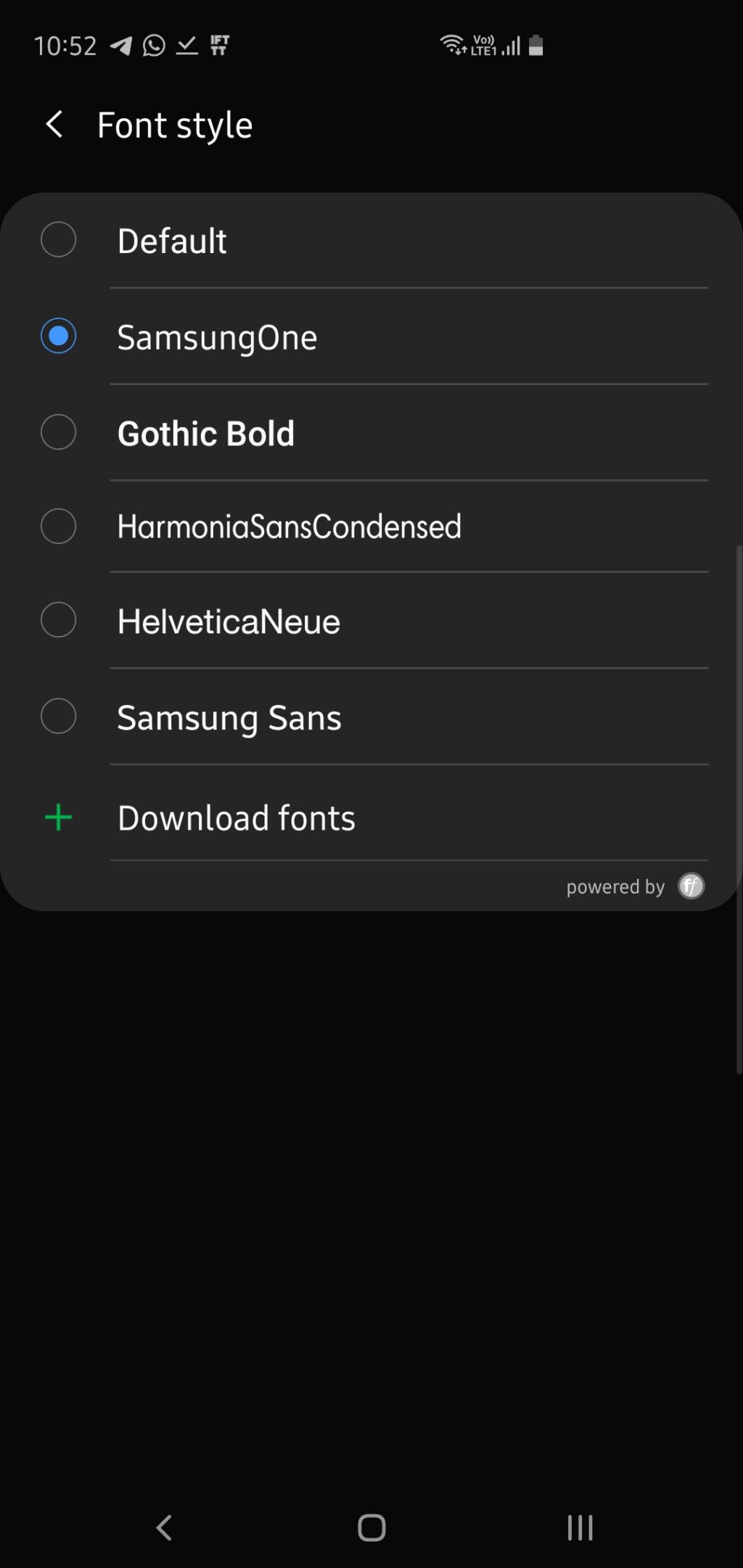Deselect the SamsungOne radio button
The height and width of the screenshot is (1568, 743).
[x=59, y=336]
